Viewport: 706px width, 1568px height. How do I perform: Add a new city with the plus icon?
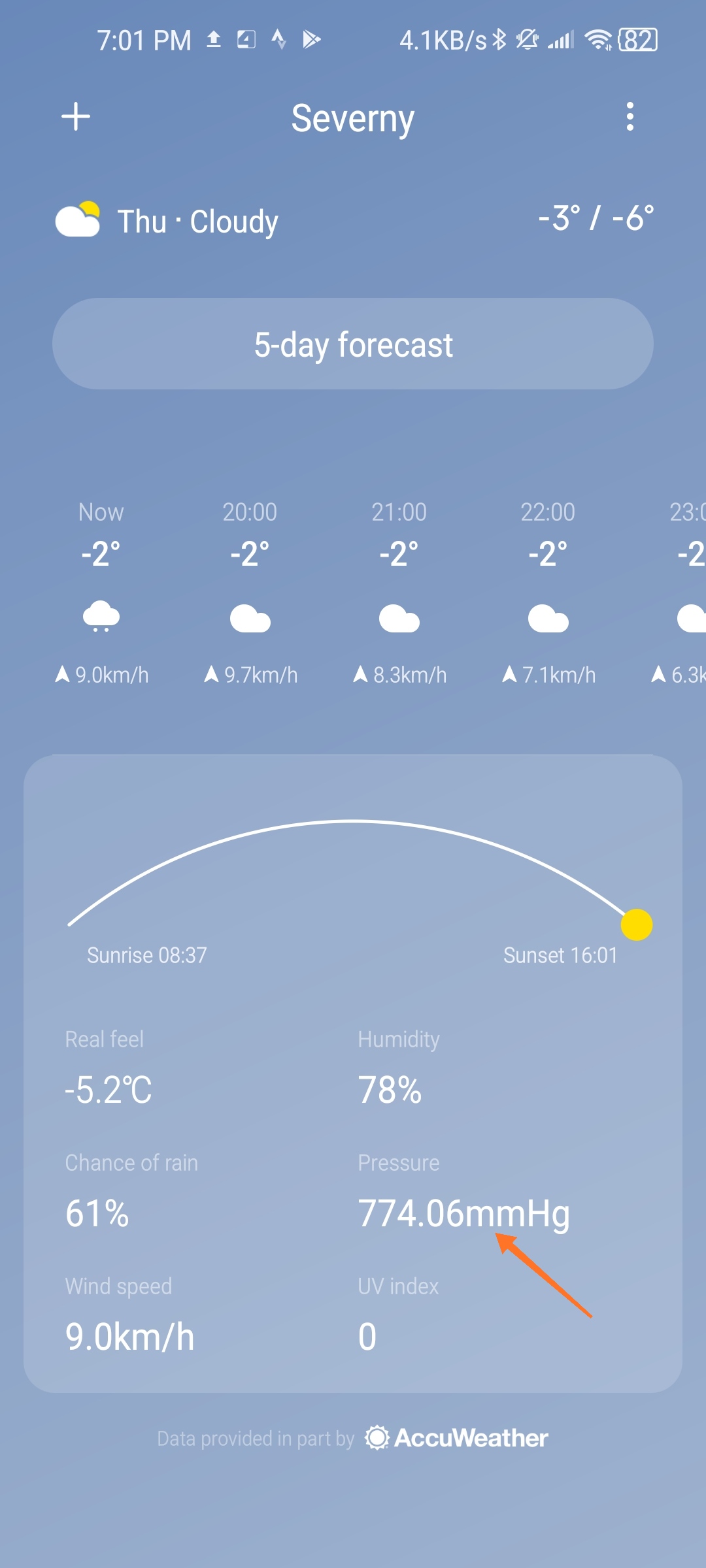76,117
